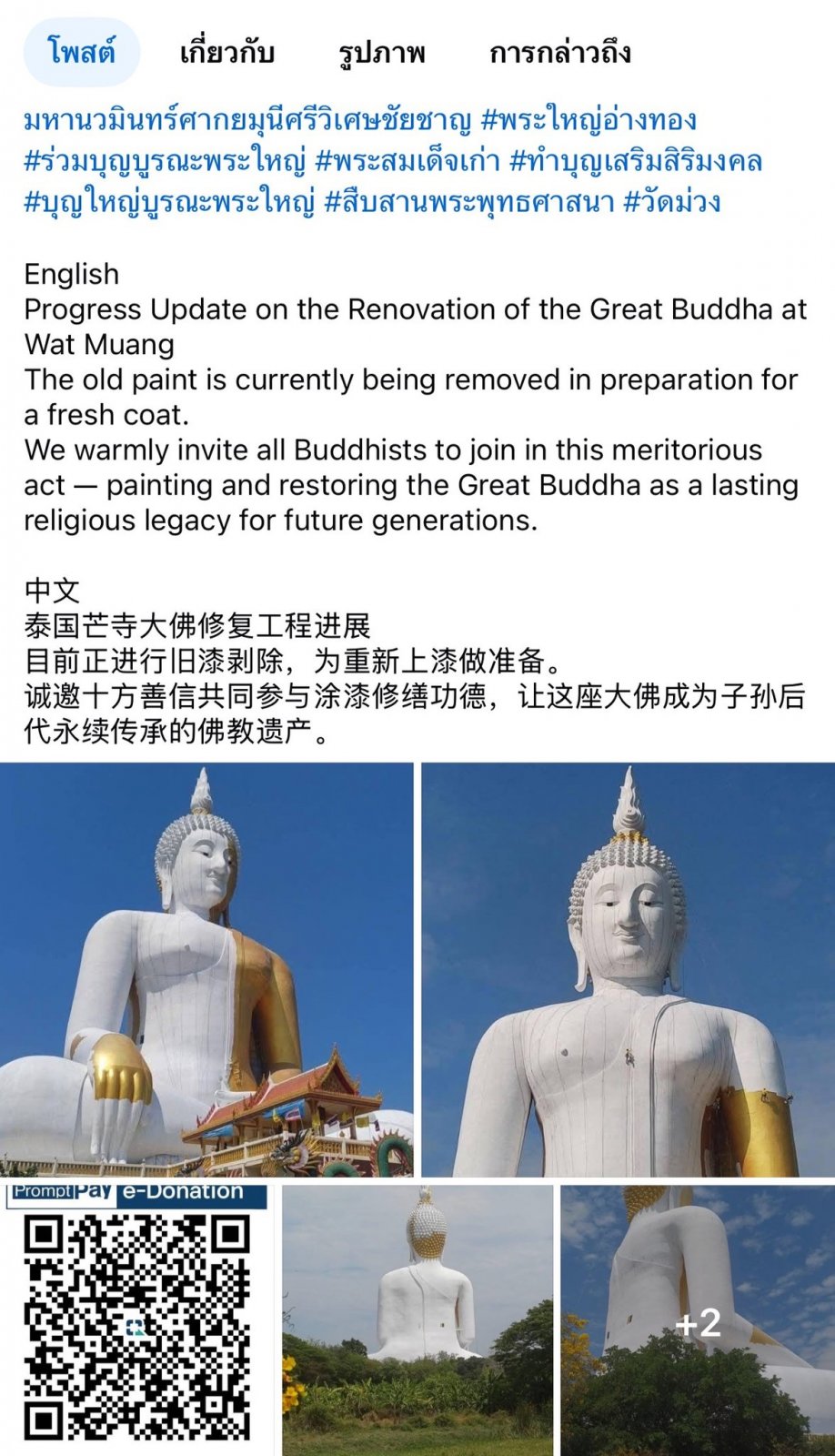Tap hashtag #ทำบุญเสริมสิริมงคล

[x=635, y=161]
